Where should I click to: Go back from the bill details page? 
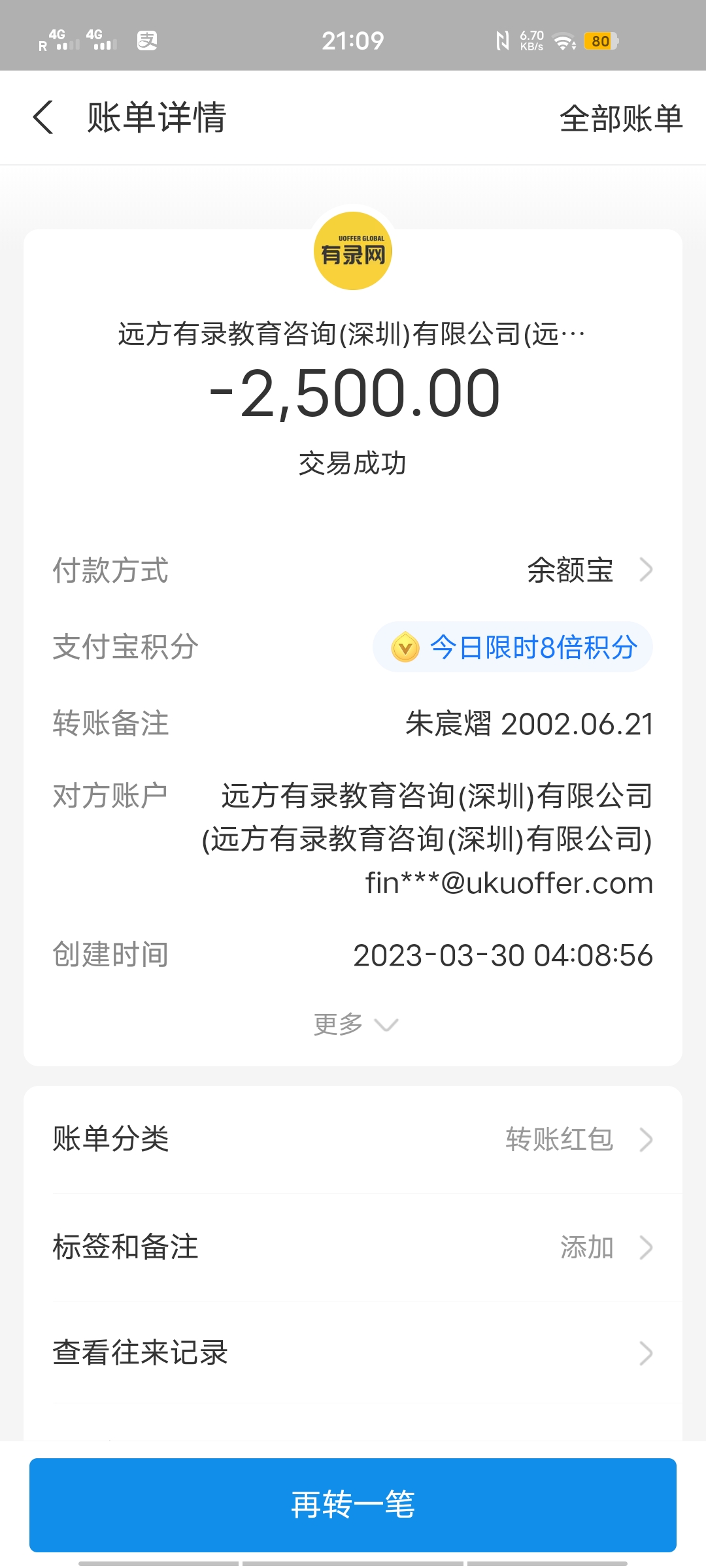click(x=43, y=118)
